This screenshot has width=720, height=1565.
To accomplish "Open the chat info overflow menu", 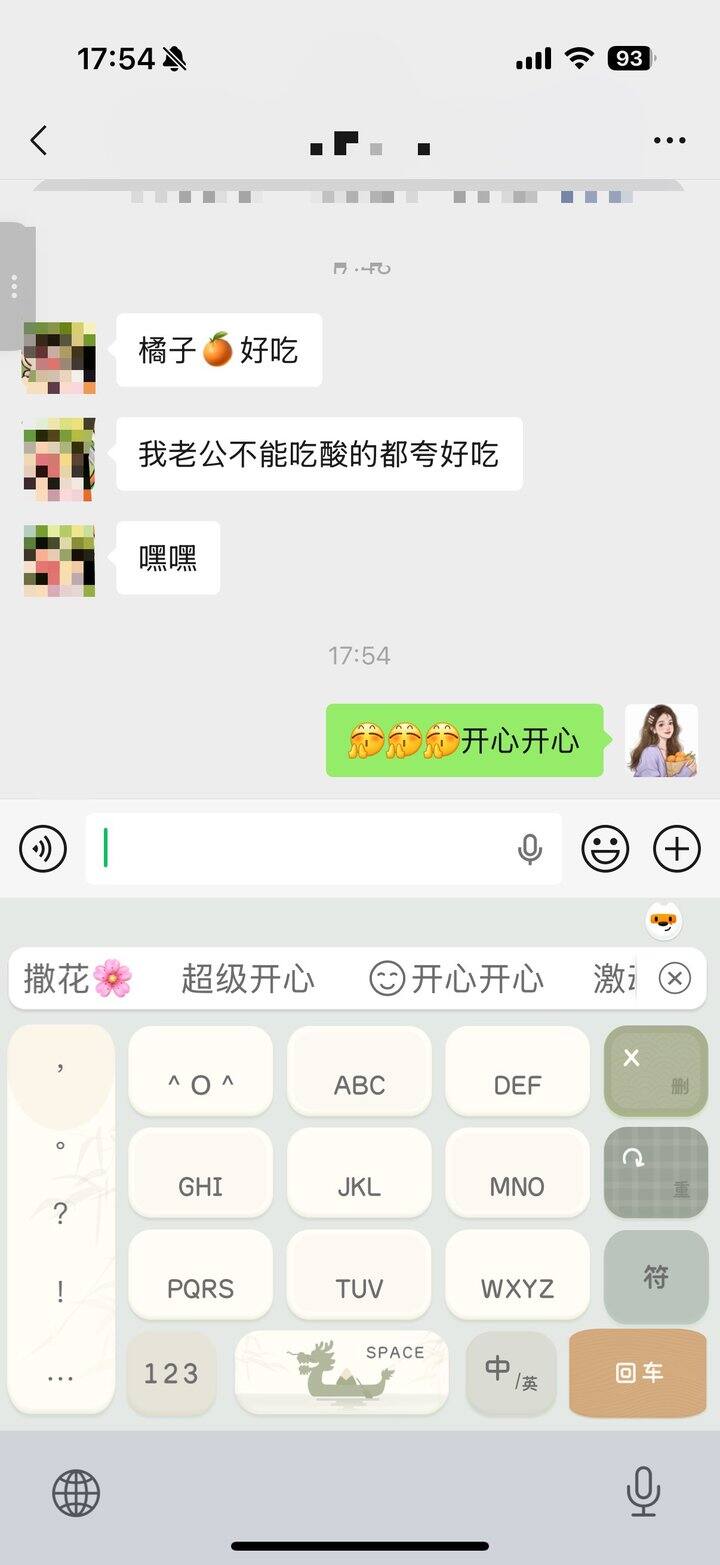I will click(x=669, y=141).
